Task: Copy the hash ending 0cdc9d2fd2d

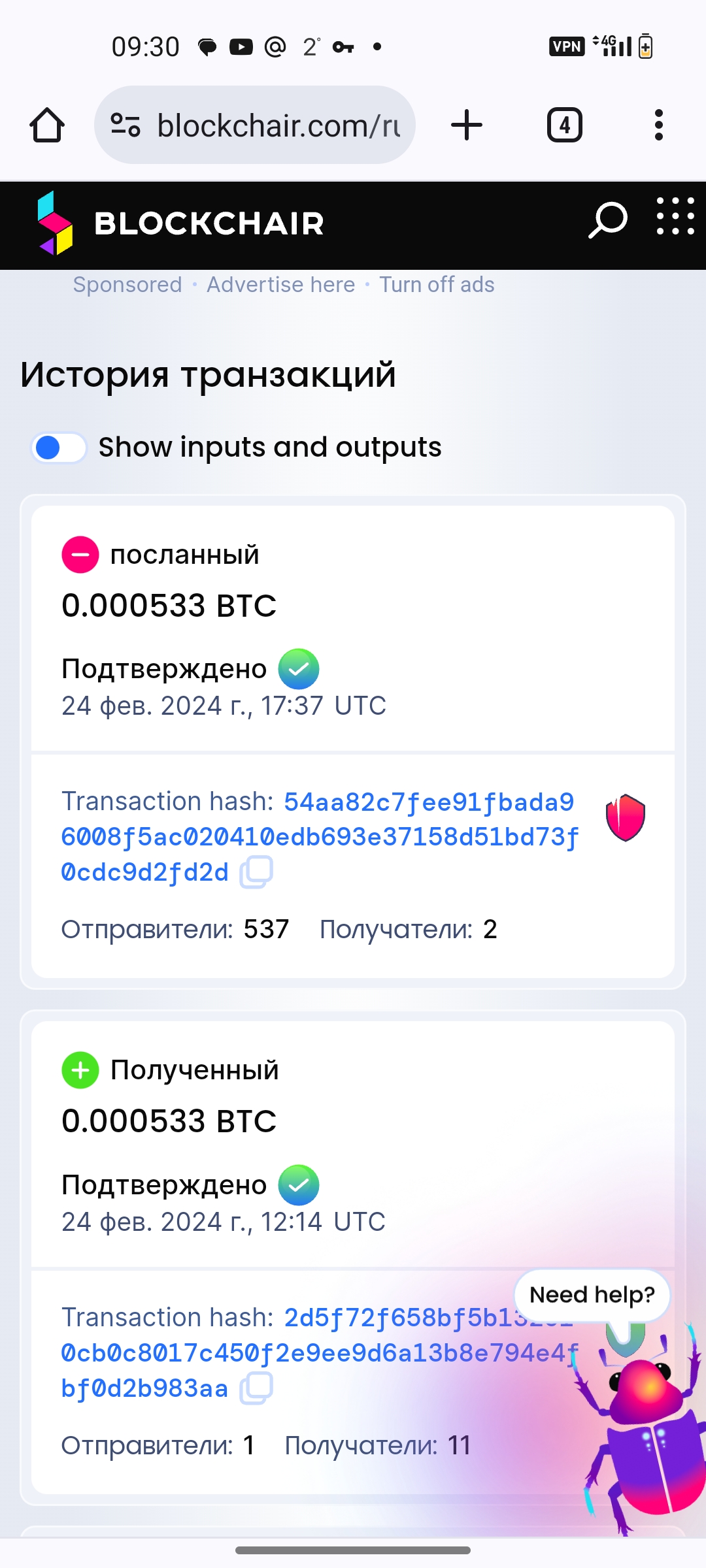Action: (256, 872)
